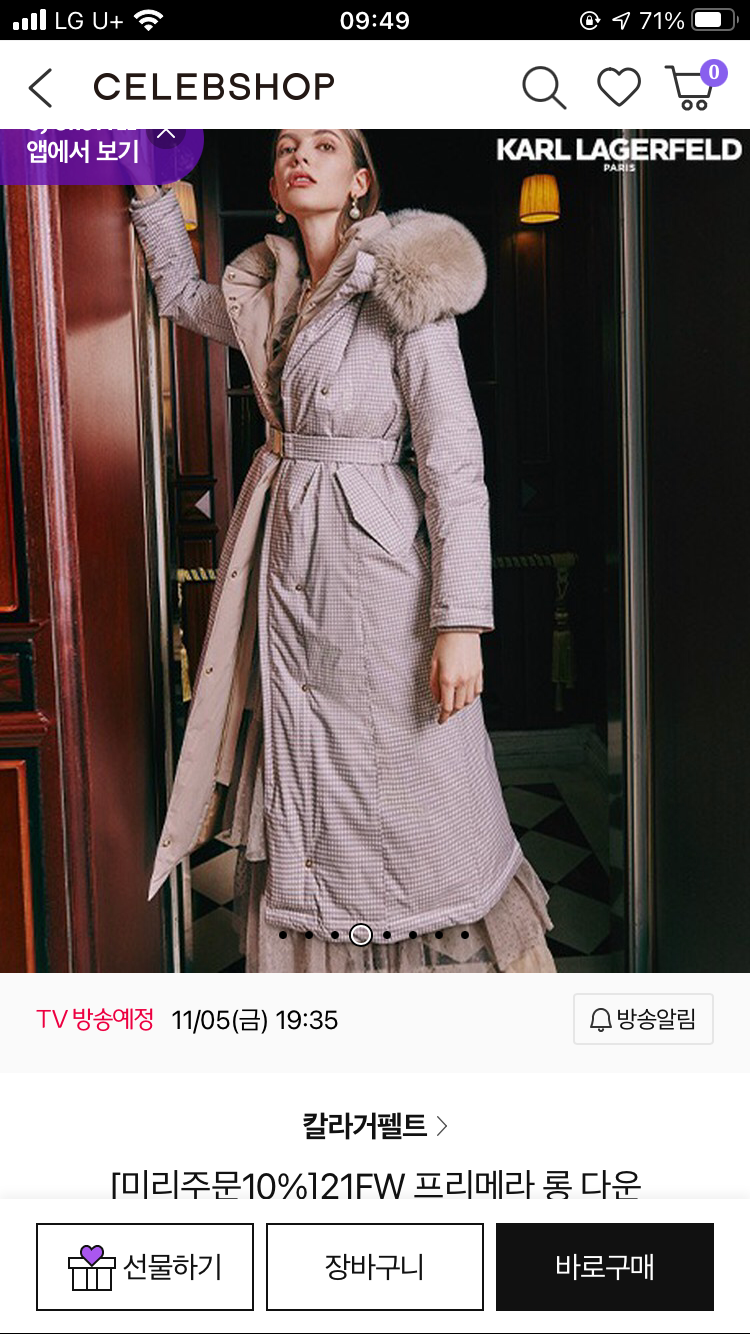Select the first image page dot

(x=283, y=935)
